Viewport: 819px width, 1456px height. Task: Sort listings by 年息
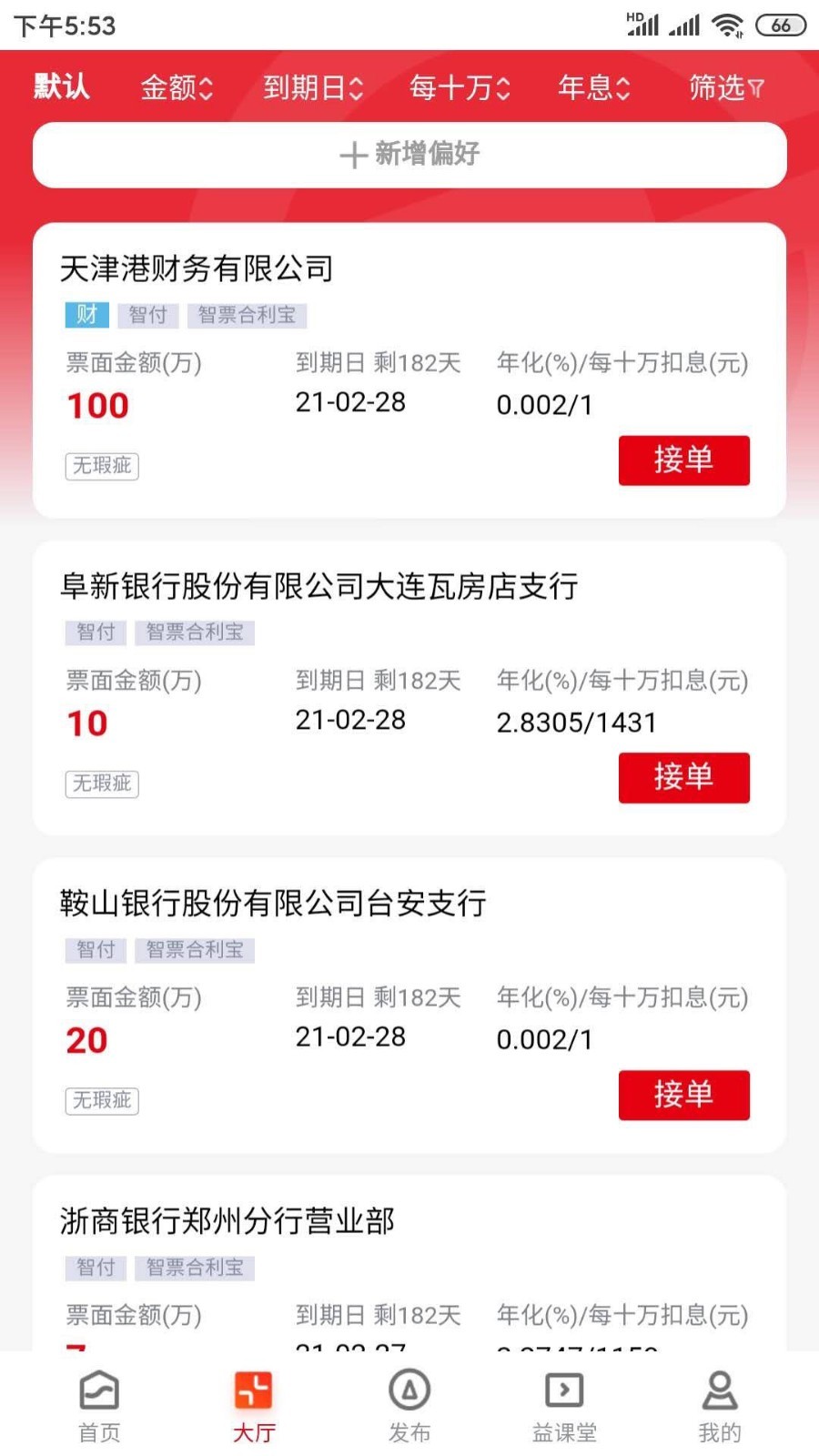(593, 87)
